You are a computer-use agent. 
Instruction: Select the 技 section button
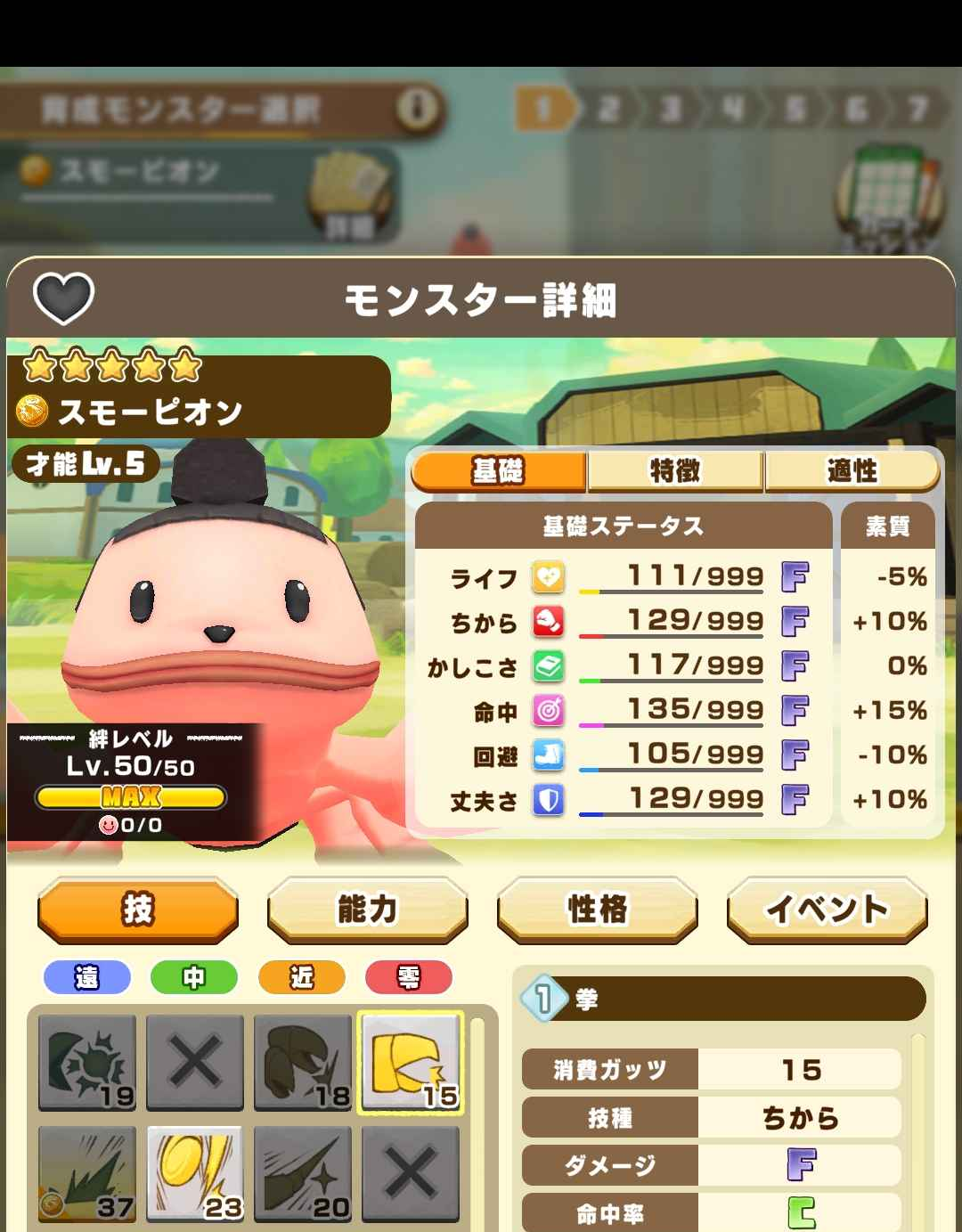[138, 910]
